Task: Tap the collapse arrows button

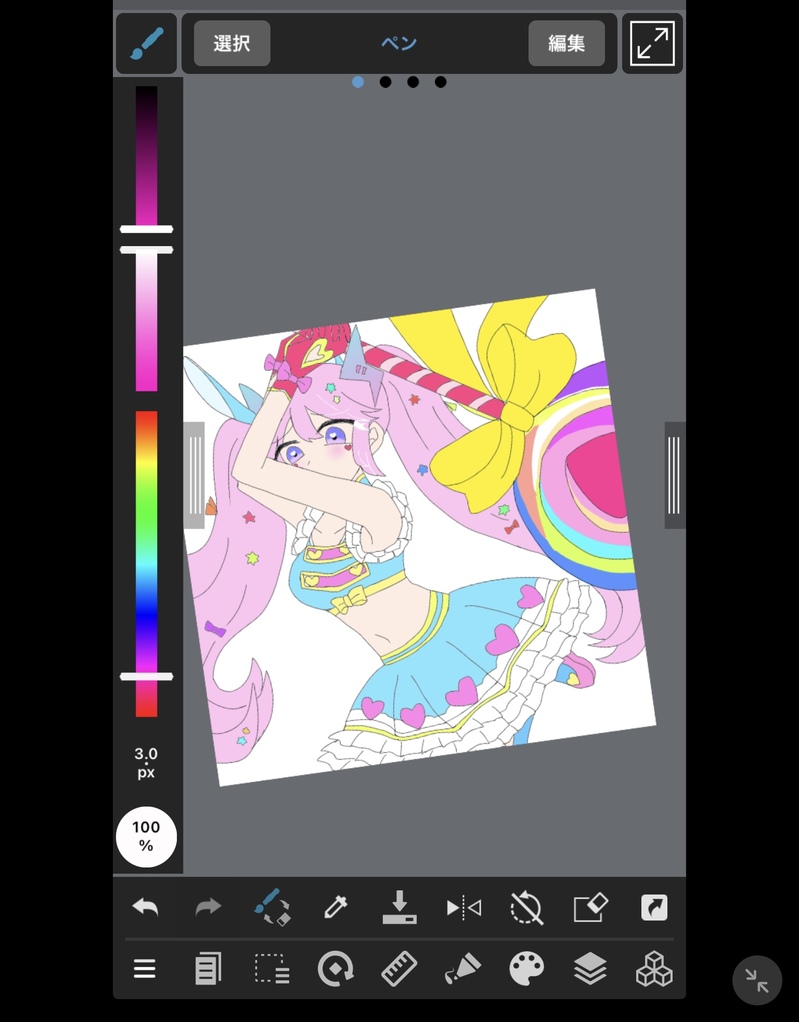Action: tap(757, 981)
